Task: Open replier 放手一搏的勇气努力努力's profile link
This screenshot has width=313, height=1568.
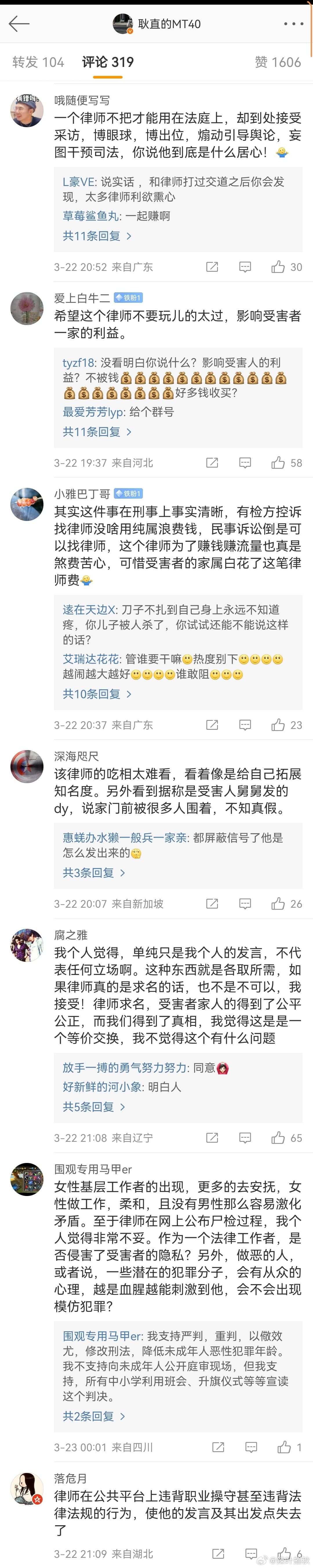Action: (x=125, y=1068)
